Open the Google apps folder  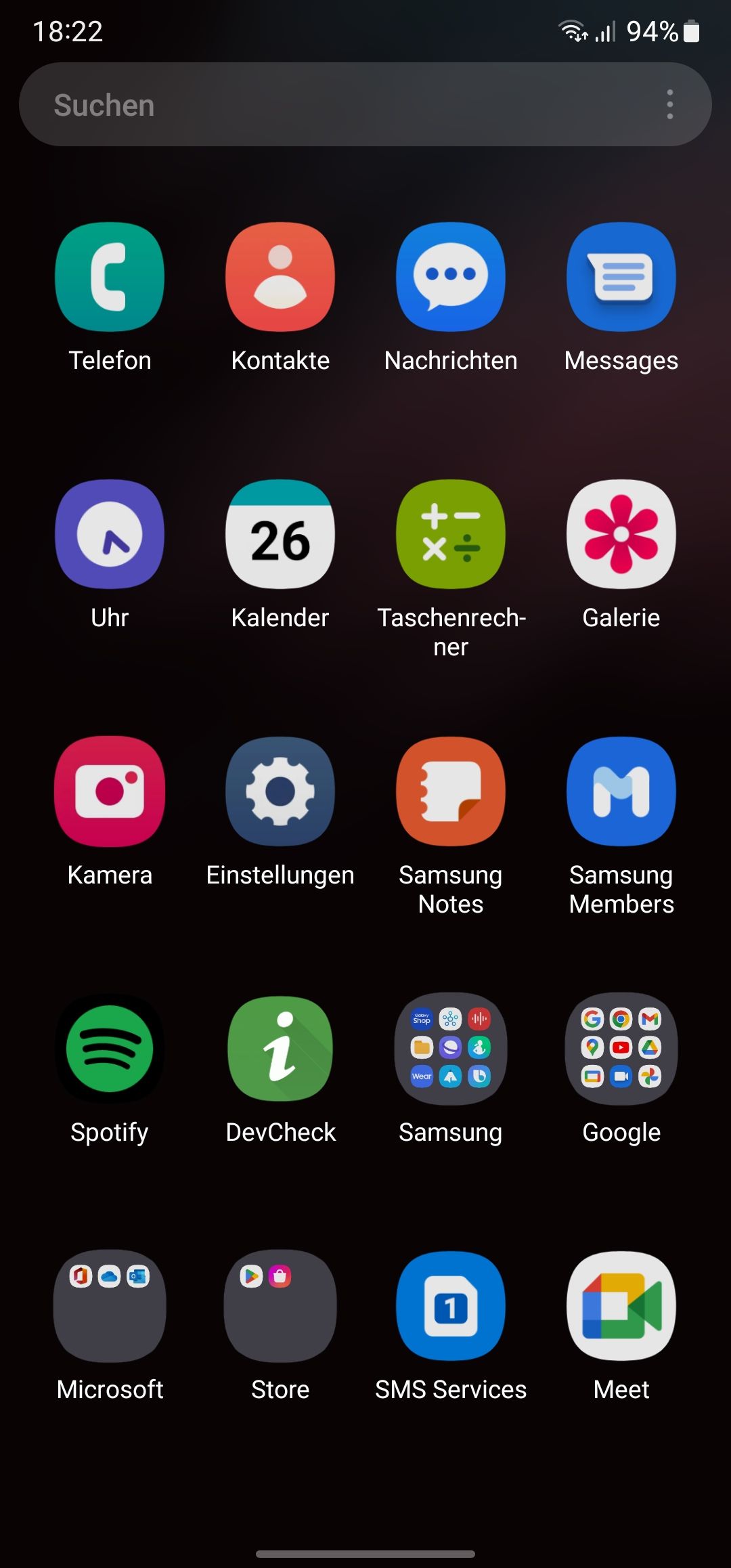(621, 1049)
